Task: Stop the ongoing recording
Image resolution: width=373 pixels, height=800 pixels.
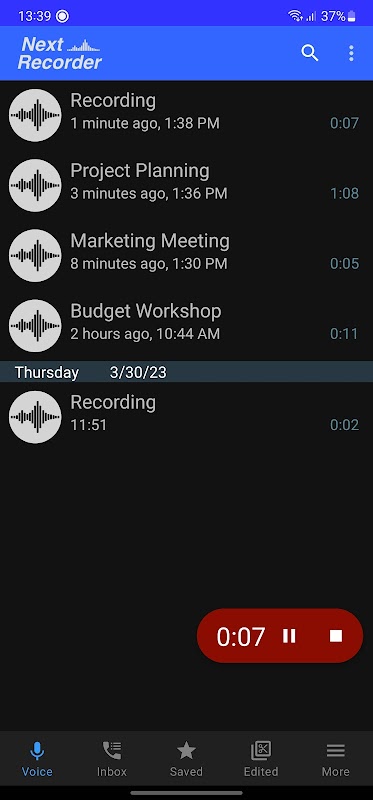Action: pyautogui.click(x=336, y=636)
